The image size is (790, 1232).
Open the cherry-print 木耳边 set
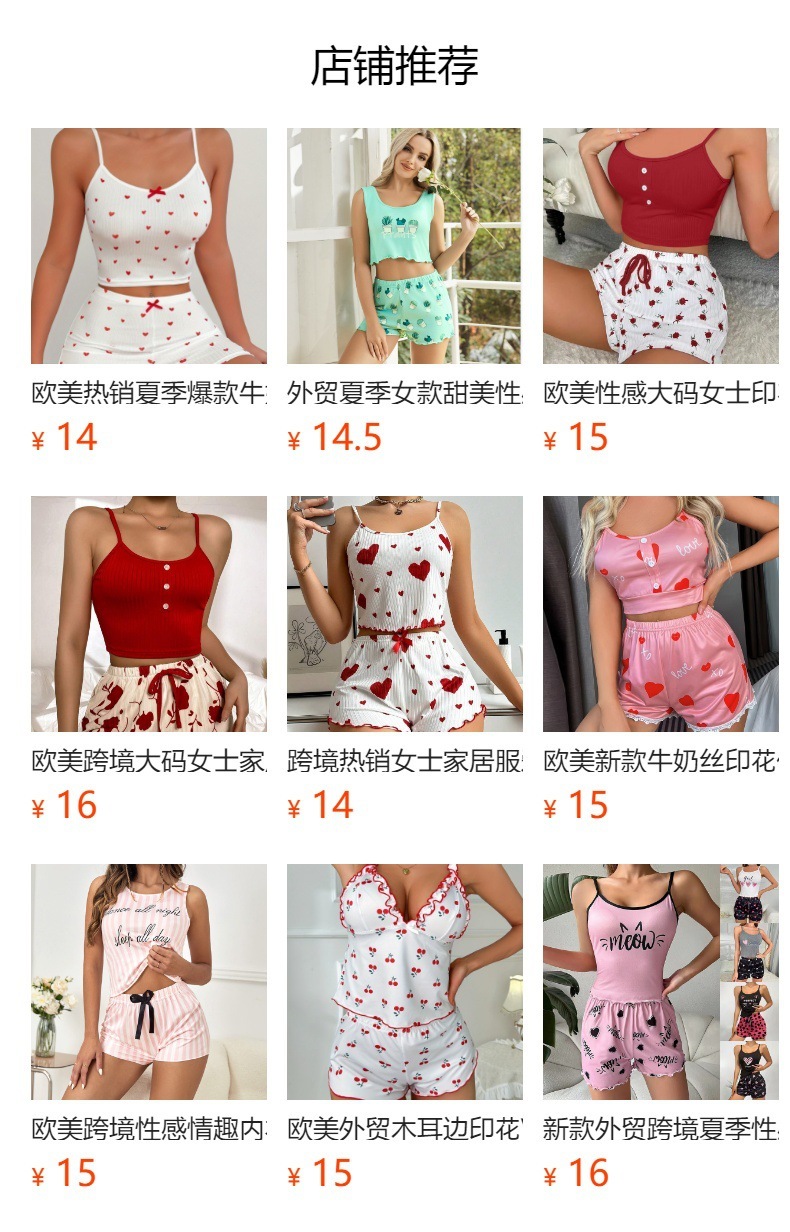pyautogui.click(x=404, y=982)
